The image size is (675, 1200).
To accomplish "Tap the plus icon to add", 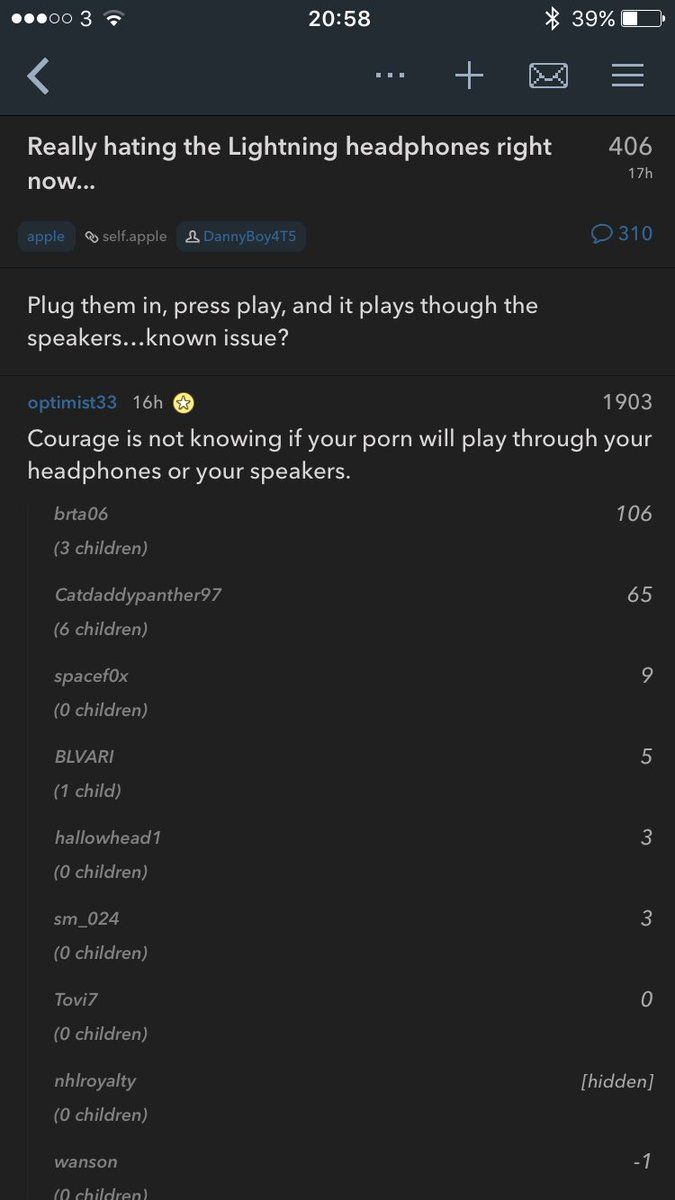I will 469,76.
